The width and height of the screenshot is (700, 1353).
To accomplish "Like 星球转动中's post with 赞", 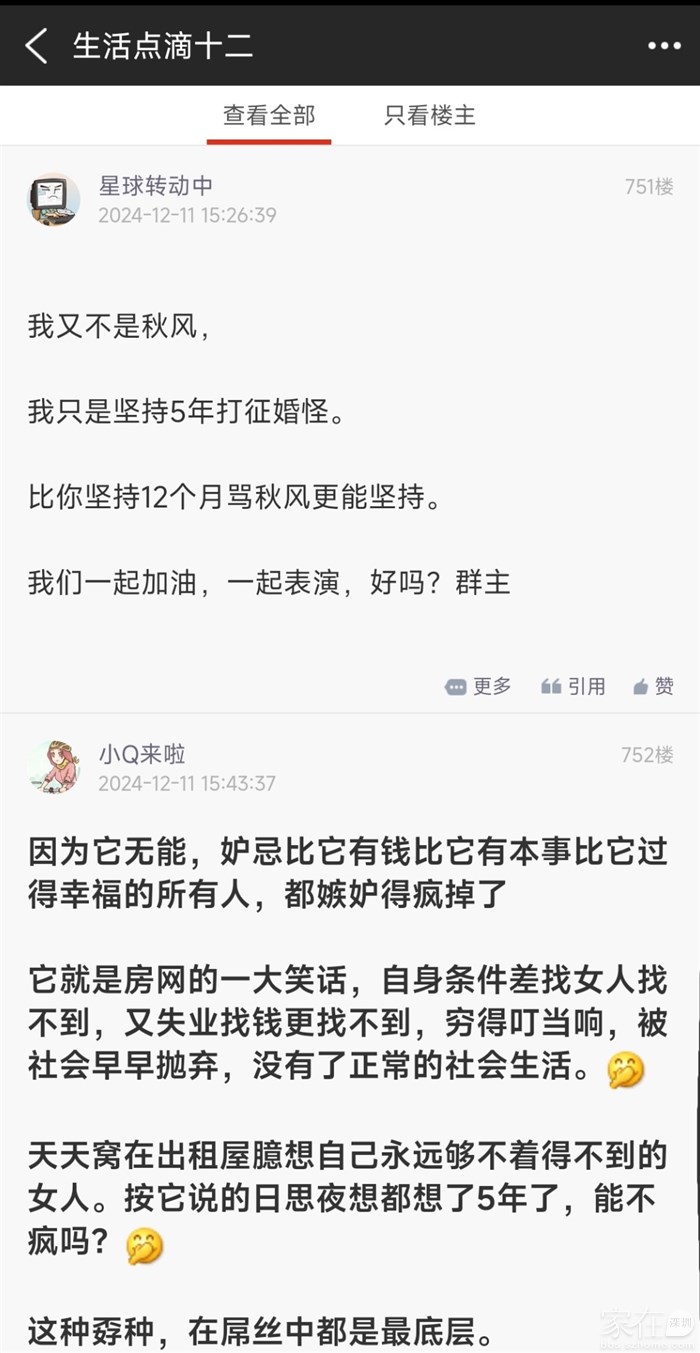I will point(654,686).
